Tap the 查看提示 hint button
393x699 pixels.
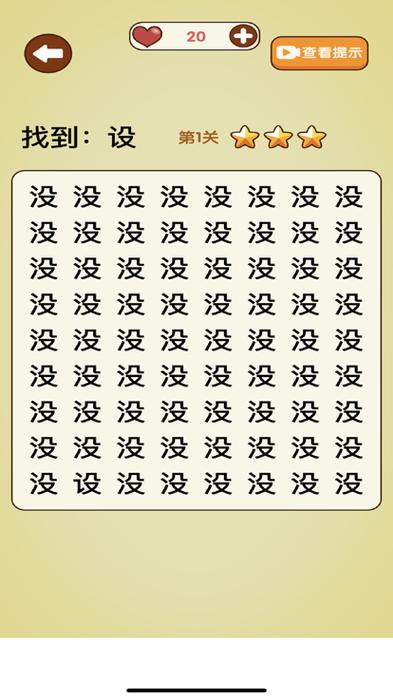point(319,53)
